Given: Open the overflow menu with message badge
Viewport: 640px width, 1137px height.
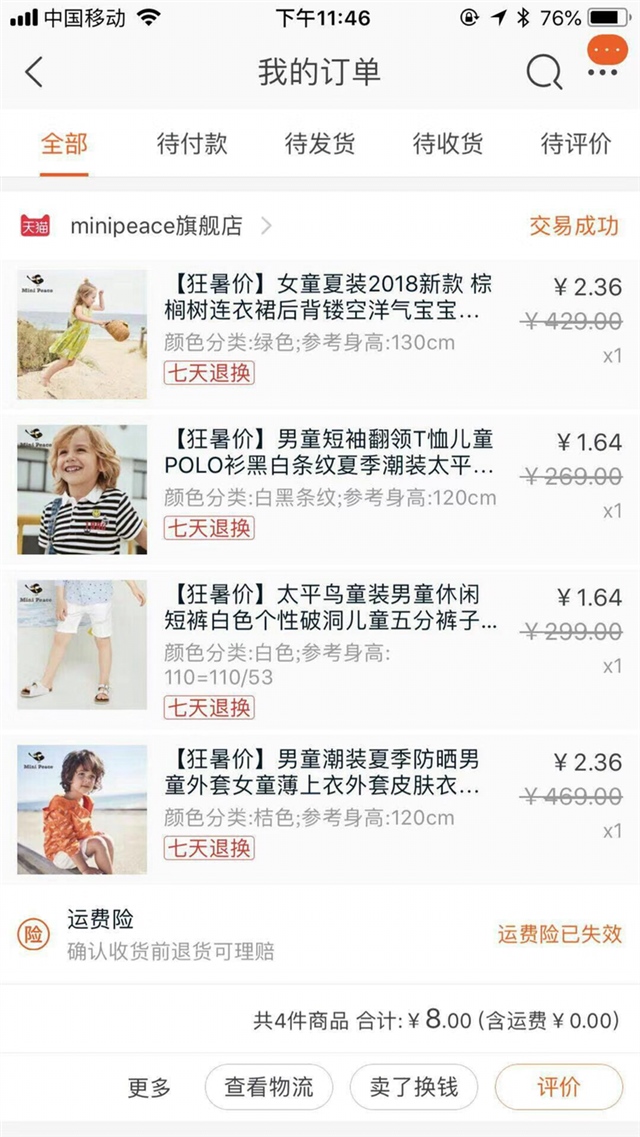Looking at the screenshot, I should pos(603,62).
